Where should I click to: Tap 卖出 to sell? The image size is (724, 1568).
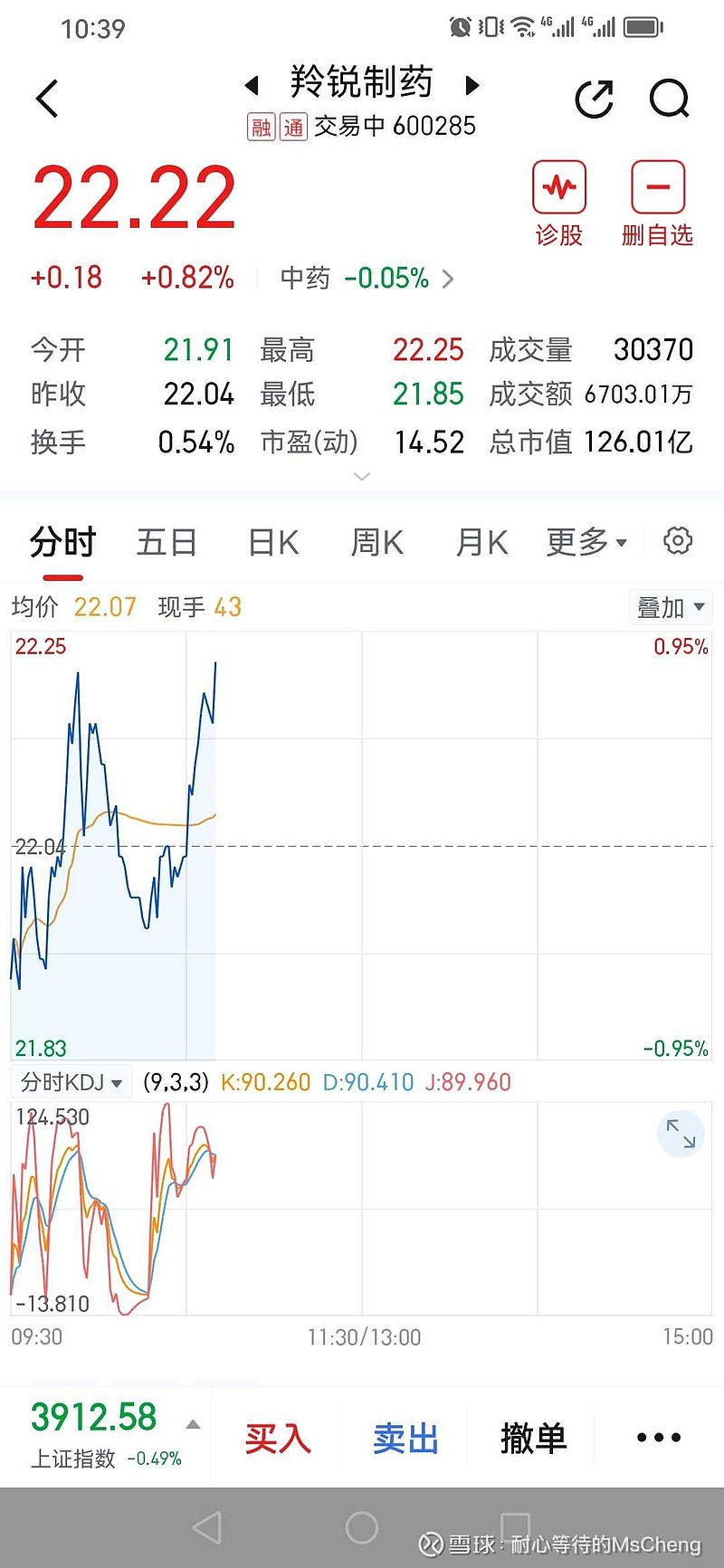(x=405, y=1438)
